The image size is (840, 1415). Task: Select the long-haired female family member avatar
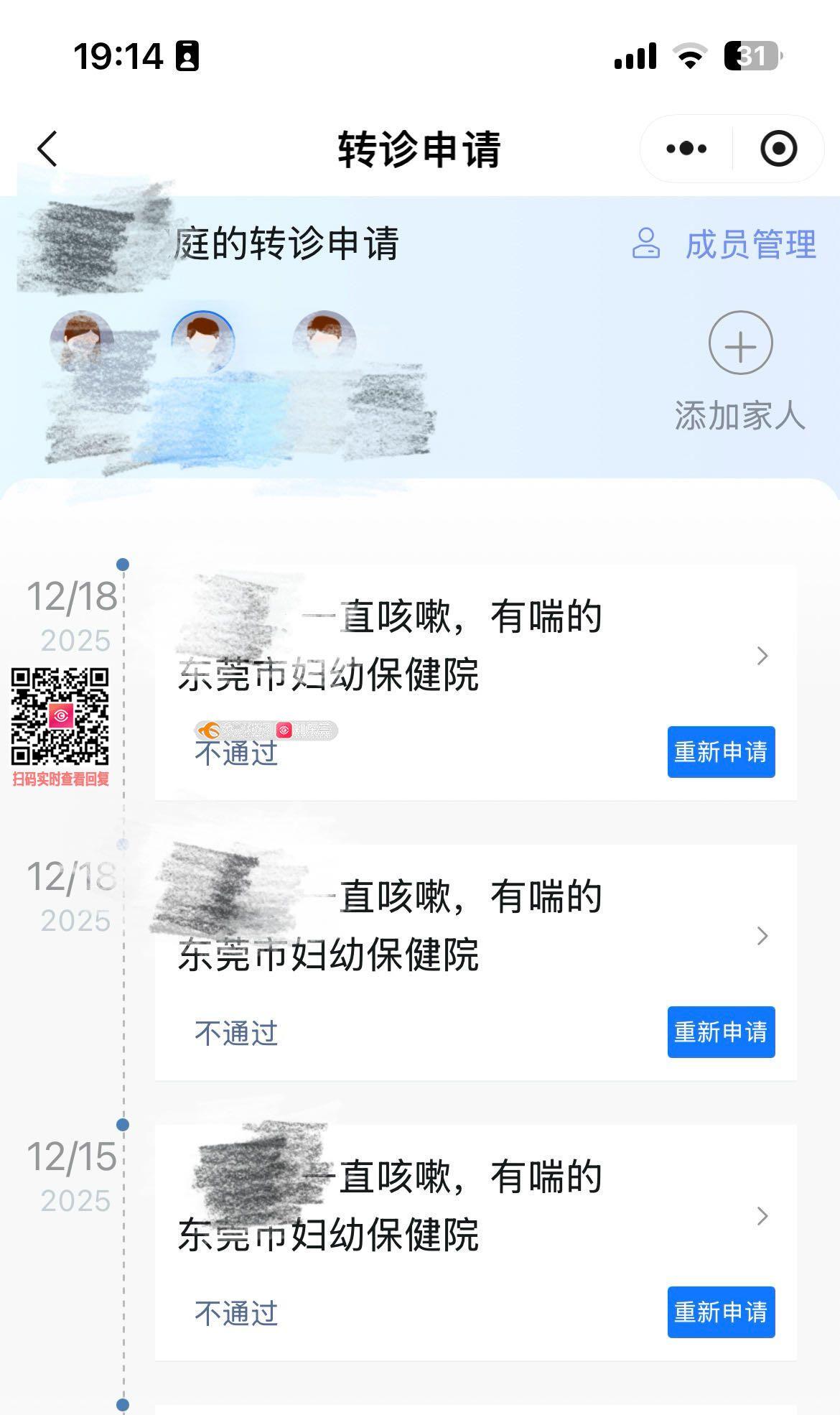[81, 340]
